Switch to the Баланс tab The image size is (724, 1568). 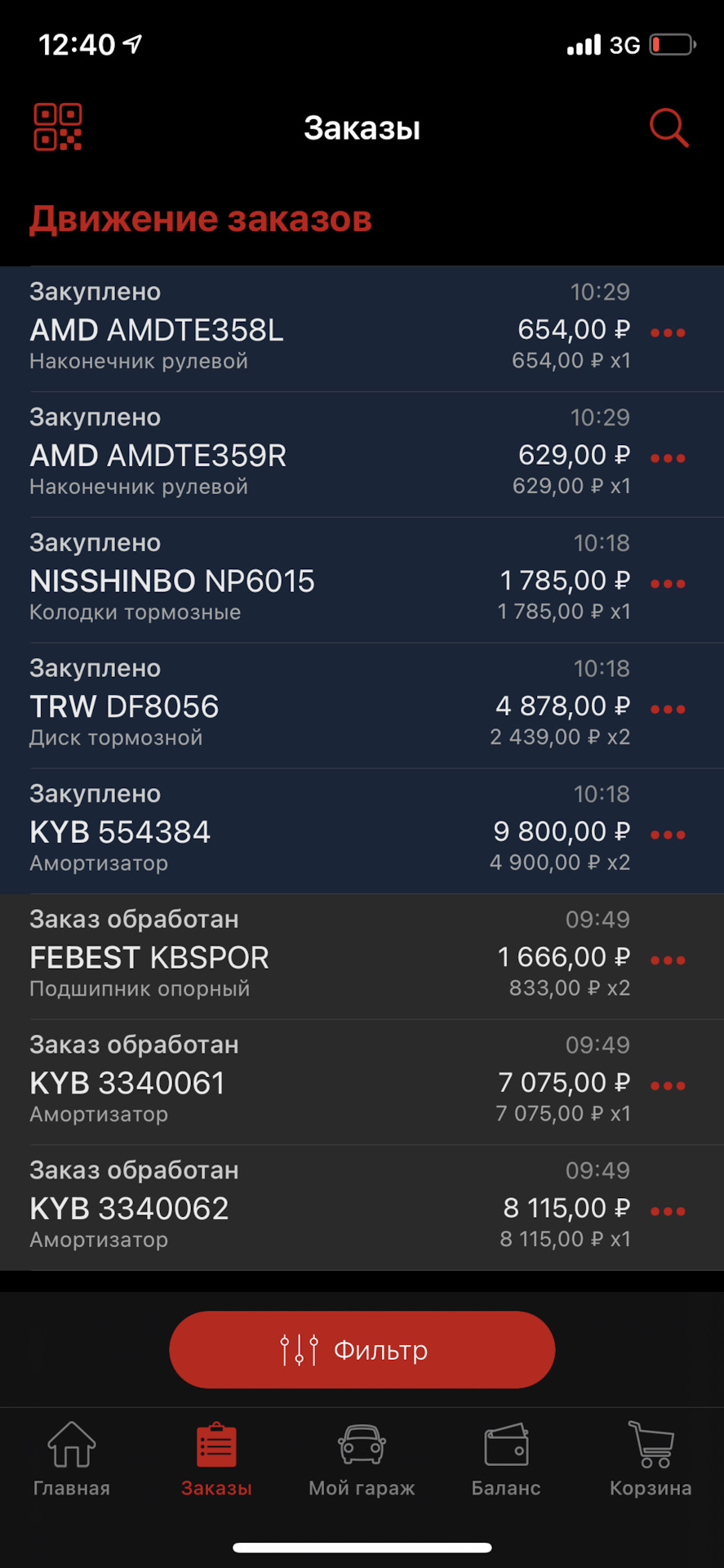pos(506,1459)
